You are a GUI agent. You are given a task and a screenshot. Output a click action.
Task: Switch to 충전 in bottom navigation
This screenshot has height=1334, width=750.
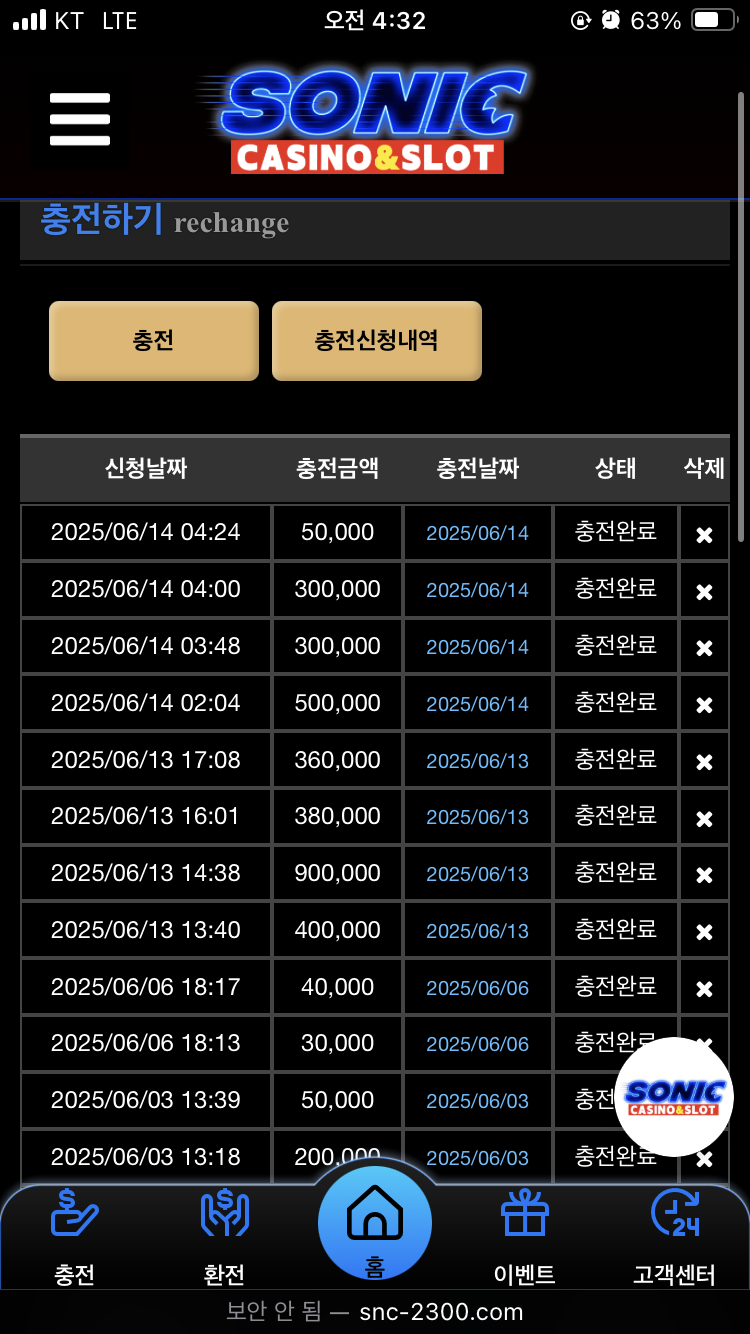click(75, 1237)
